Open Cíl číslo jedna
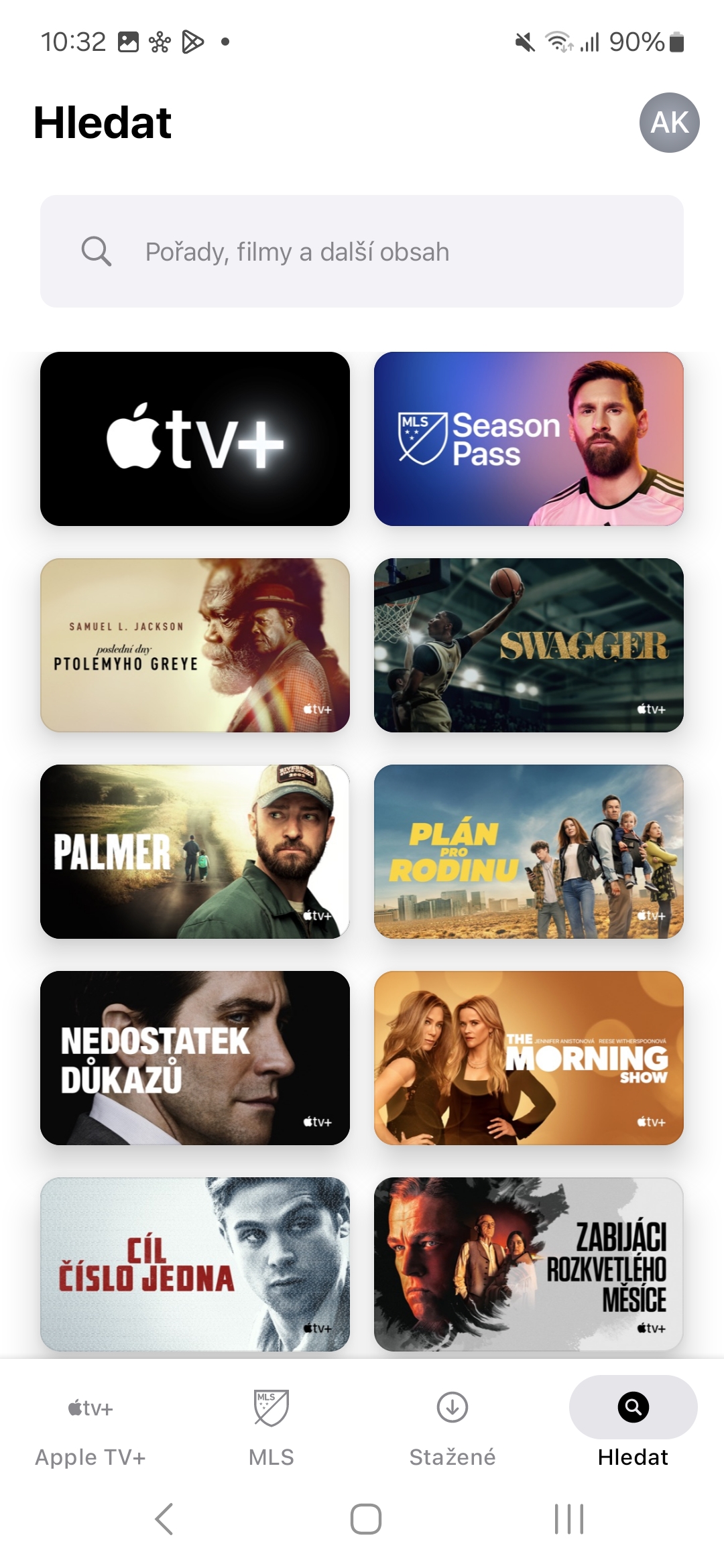This screenshot has width=724, height=1568. pos(195,1264)
